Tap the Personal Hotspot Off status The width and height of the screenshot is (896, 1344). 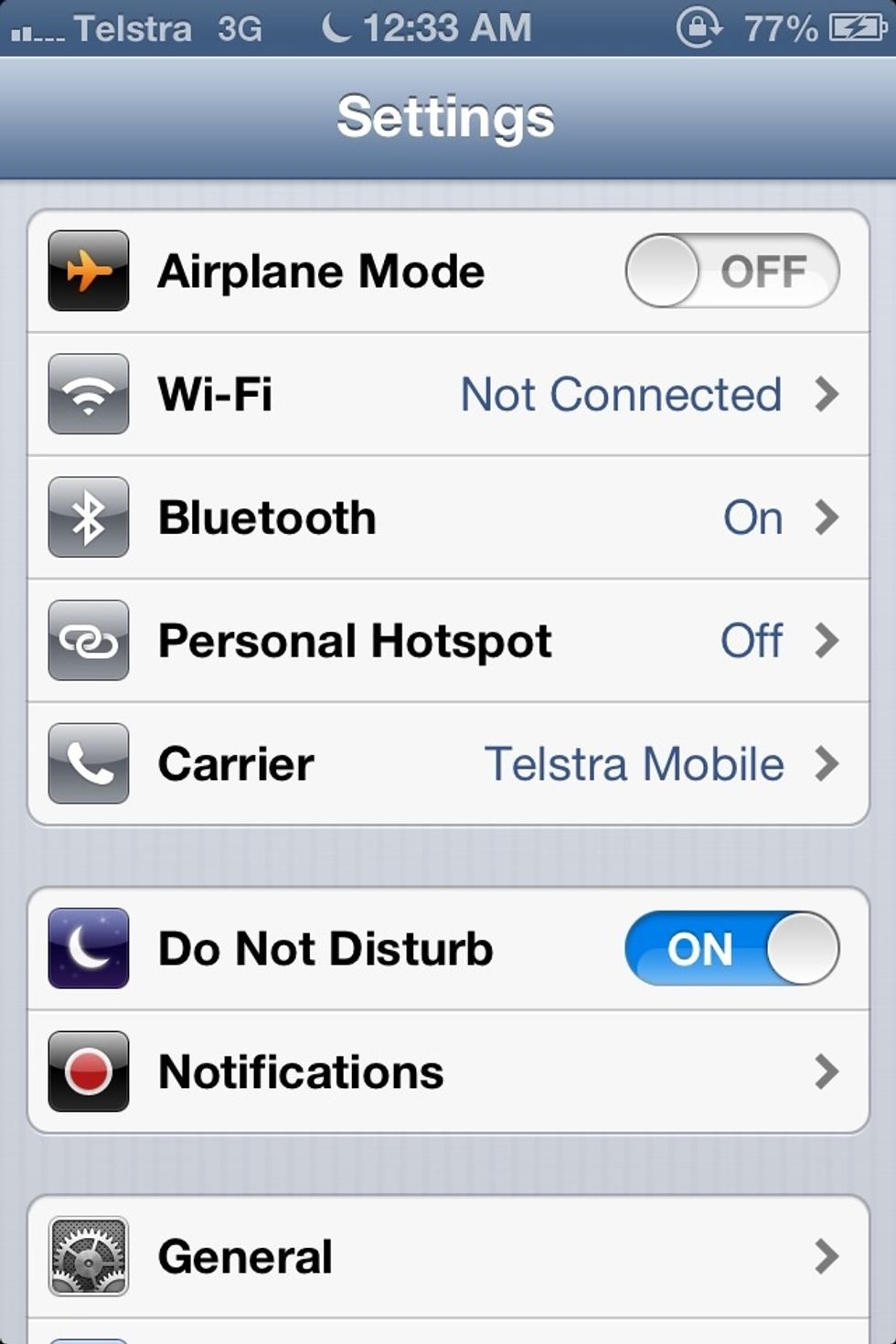[x=752, y=640]
